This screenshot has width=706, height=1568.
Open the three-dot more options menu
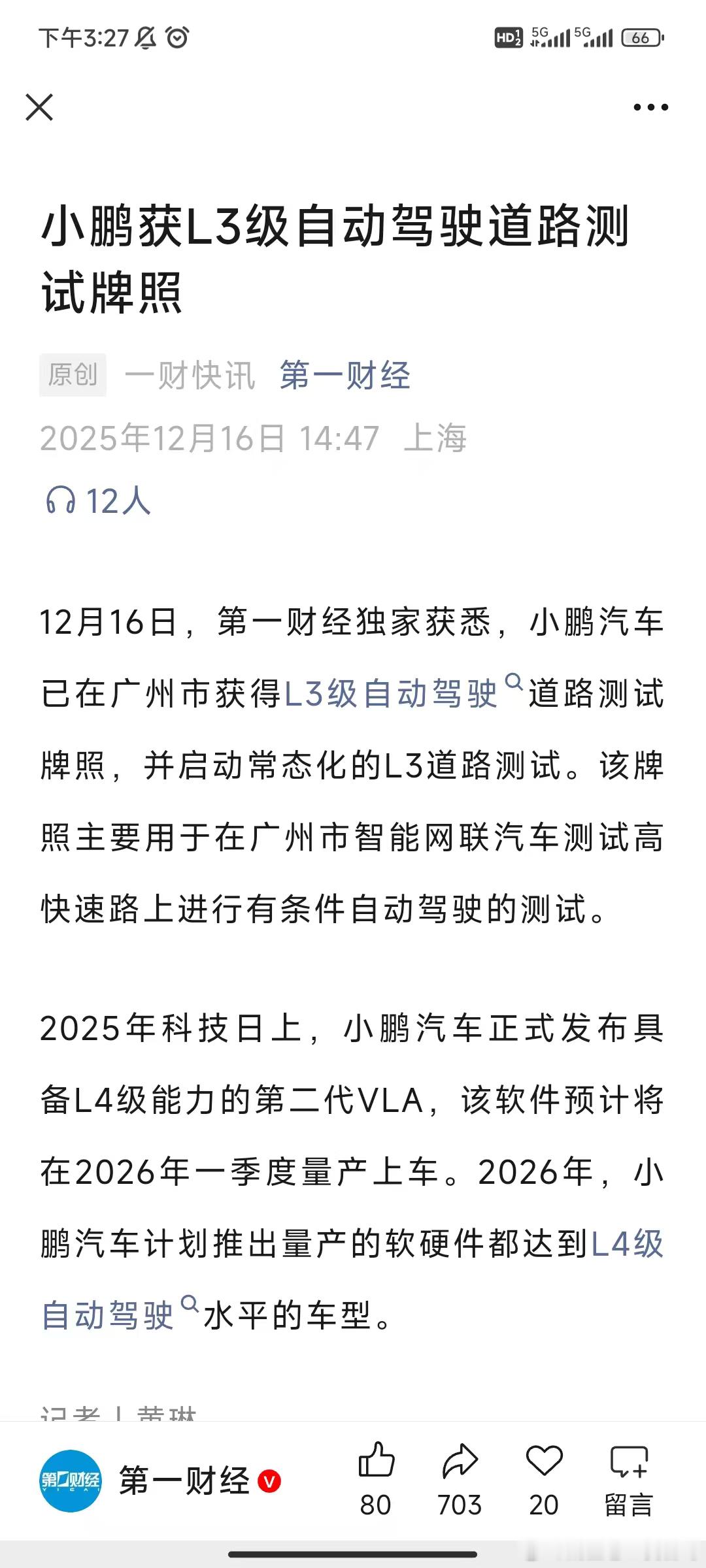tap(648, 106)
